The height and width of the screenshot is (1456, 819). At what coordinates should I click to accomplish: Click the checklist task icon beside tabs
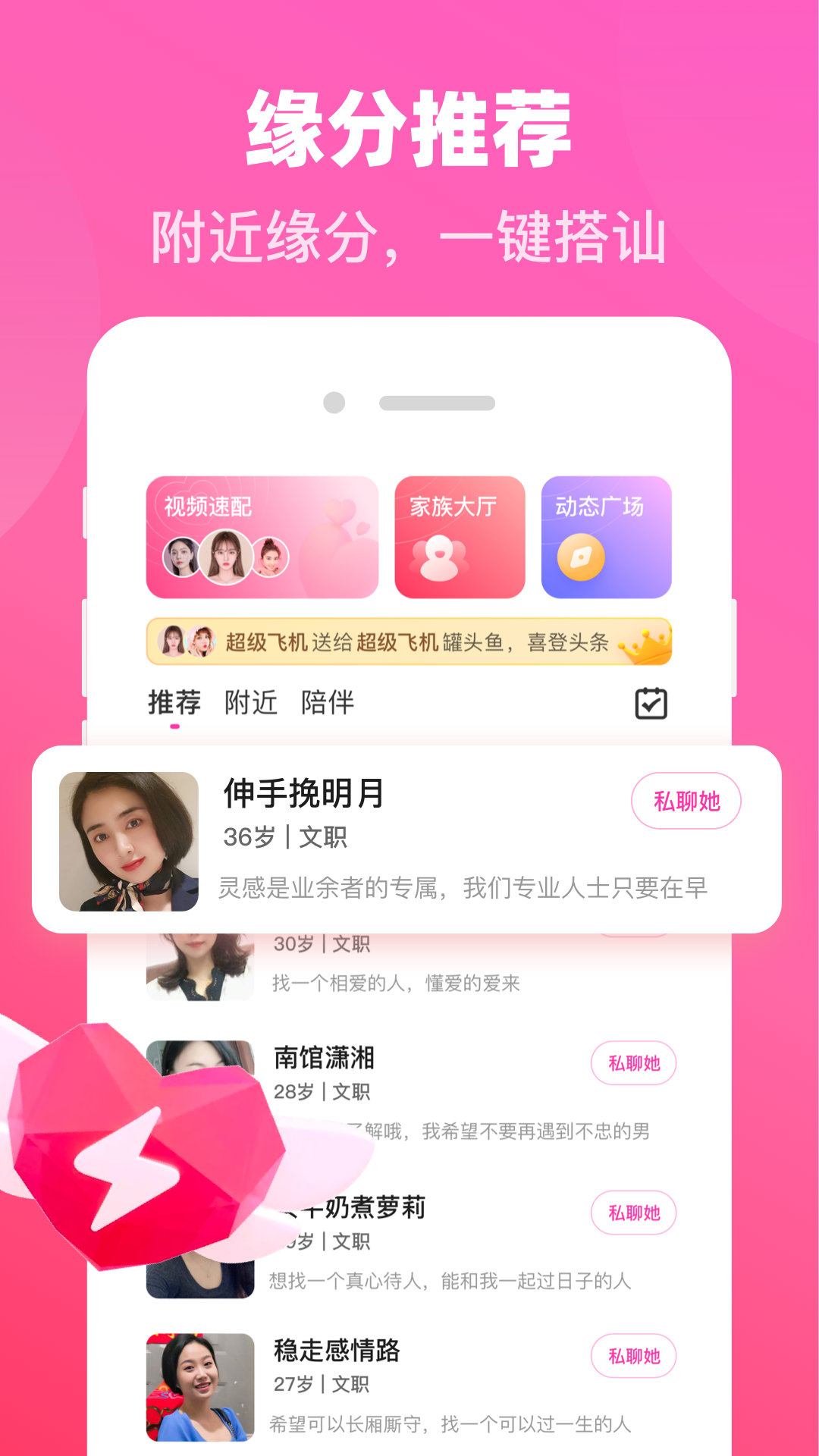pyautogui.click(x=651, y=703)
